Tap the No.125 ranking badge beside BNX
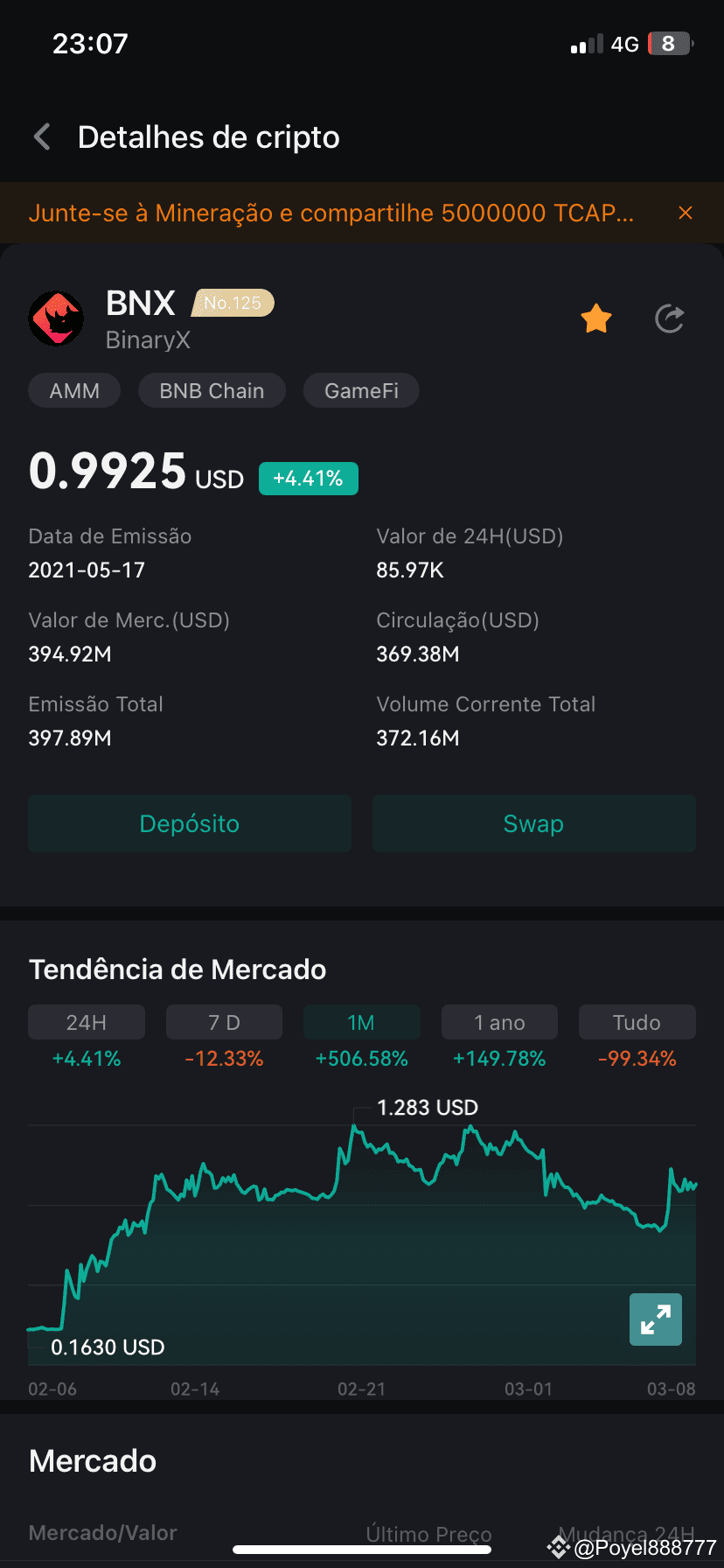This screenshot has height=1568, width=724. pyautogui.click(x=233, y=302)
